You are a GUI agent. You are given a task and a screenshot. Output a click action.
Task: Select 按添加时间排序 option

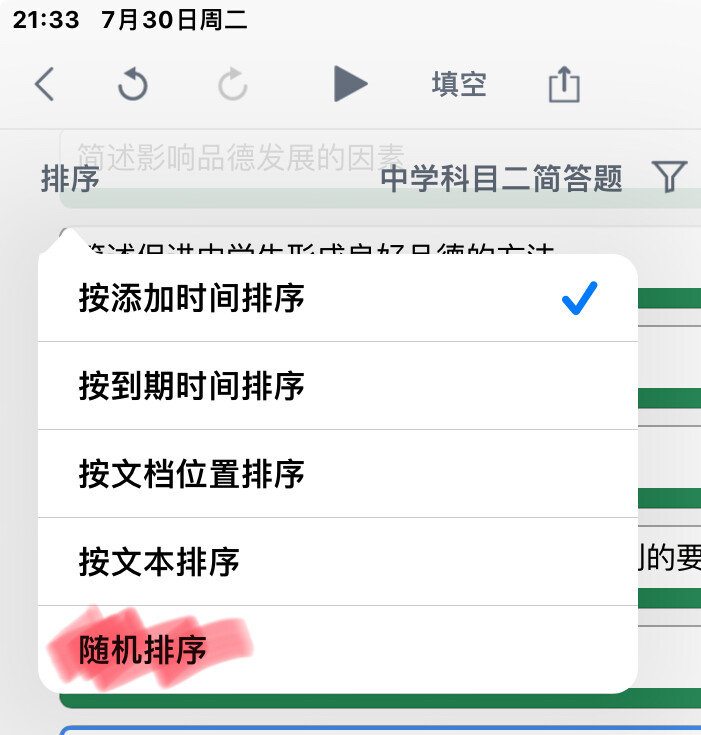[337, 298]
